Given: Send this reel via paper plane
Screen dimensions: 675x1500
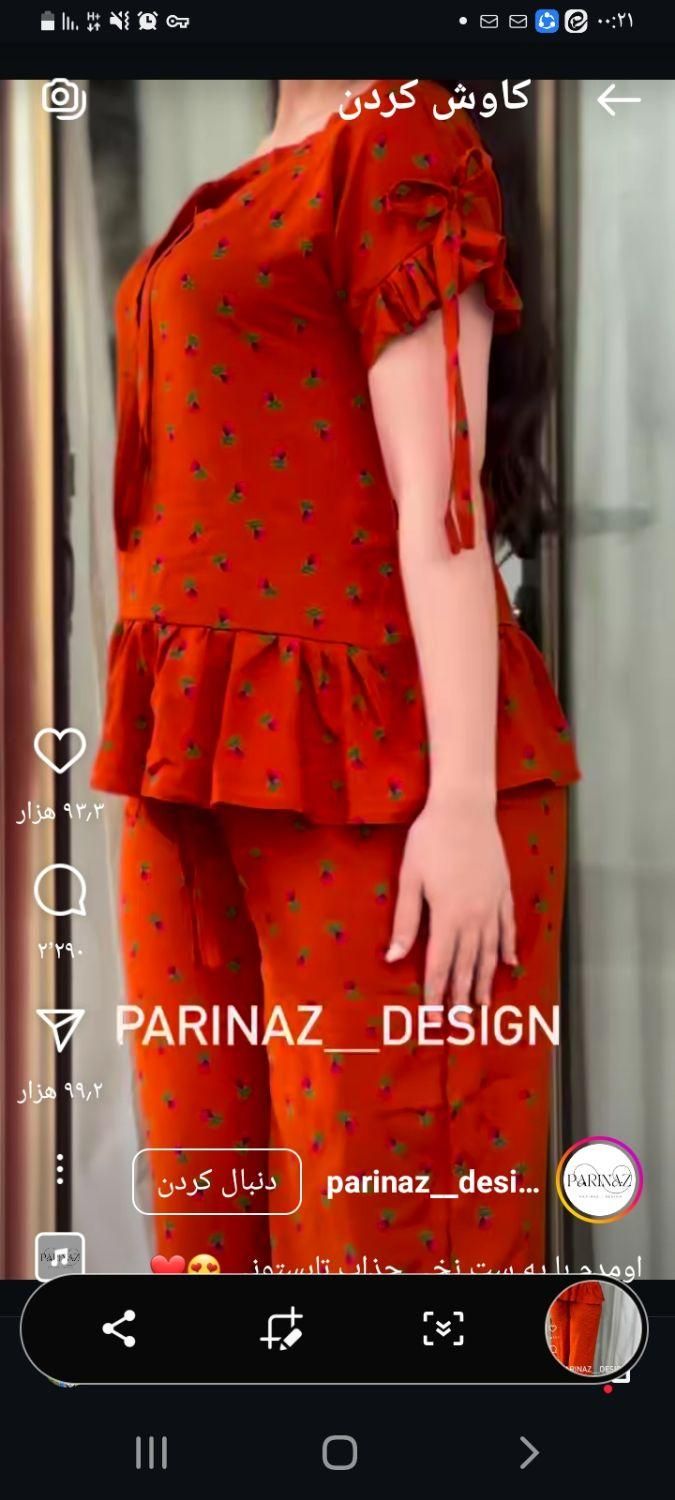Looking at the screenshot, I should coord(60,1030).
